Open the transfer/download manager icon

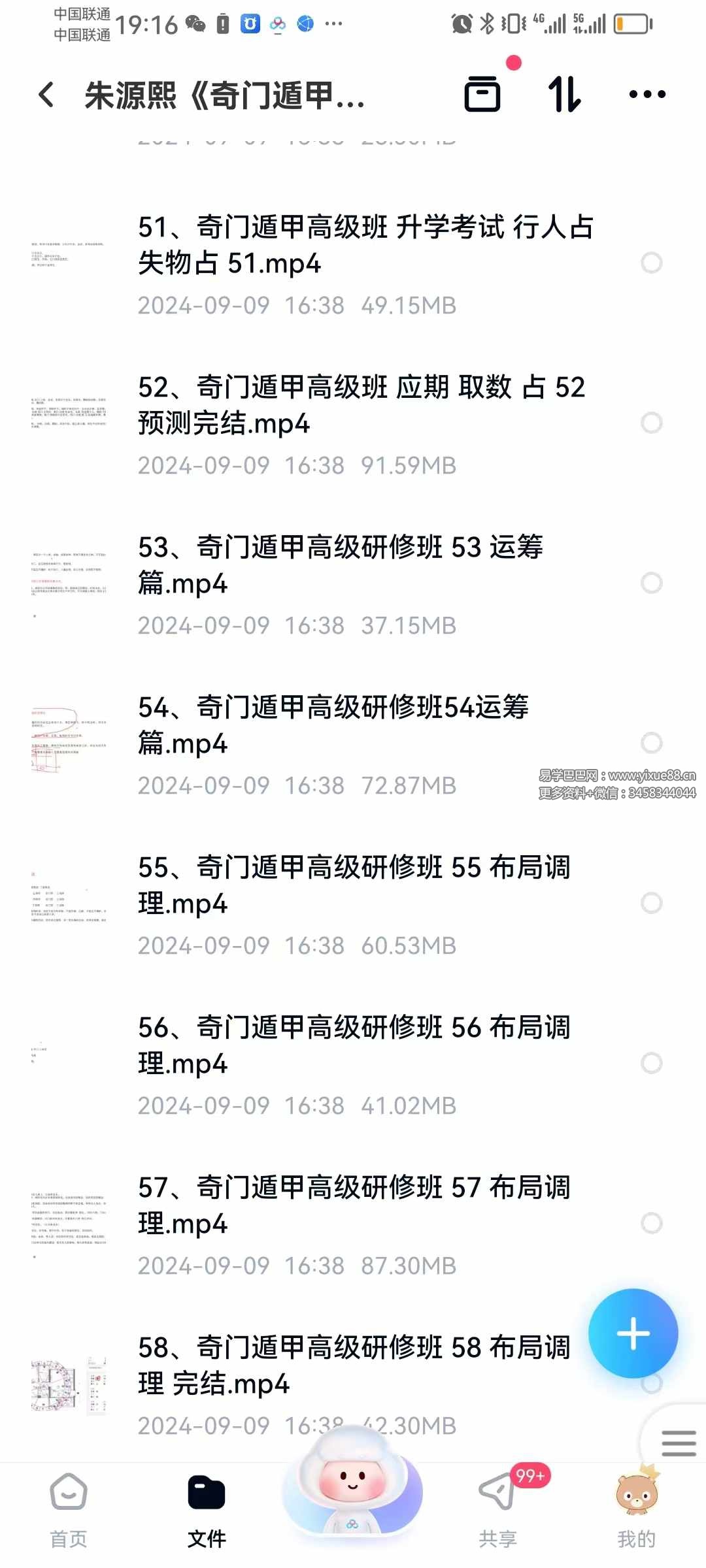[x=484, y=95]
